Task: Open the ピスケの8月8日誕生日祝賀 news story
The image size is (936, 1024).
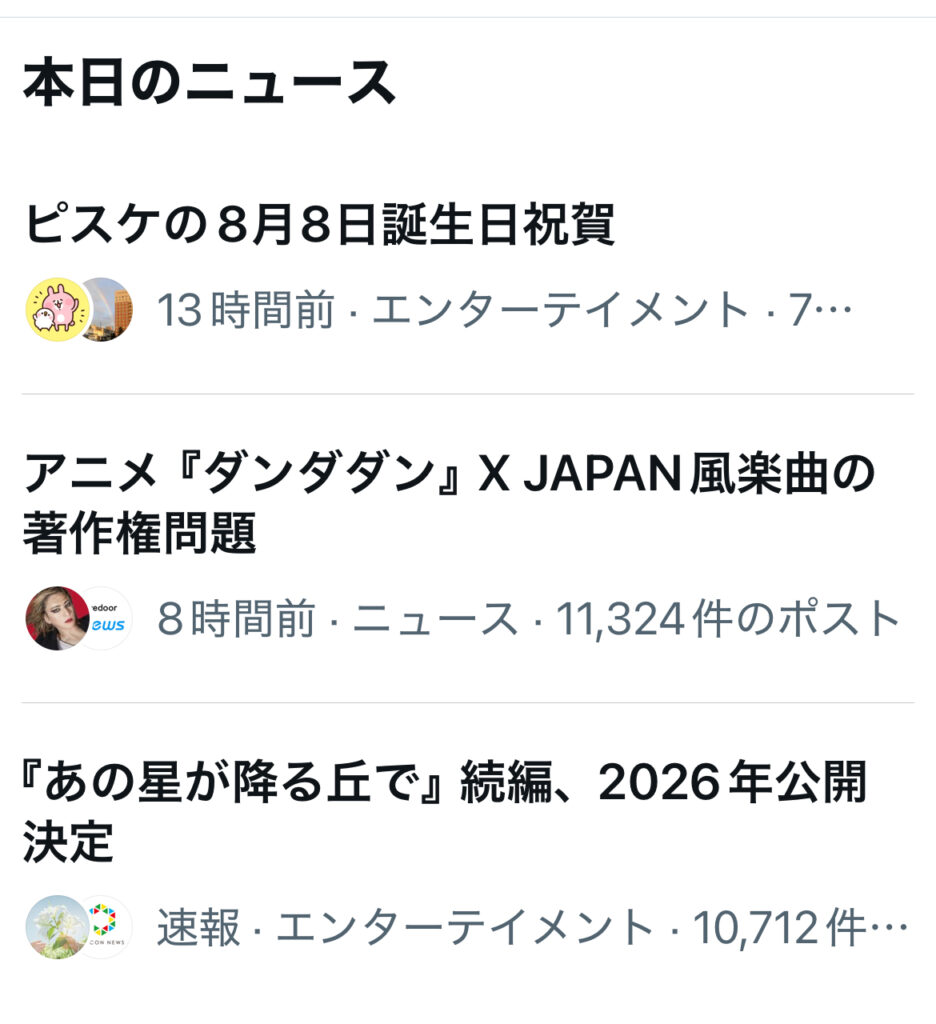Action: point(318,226)
